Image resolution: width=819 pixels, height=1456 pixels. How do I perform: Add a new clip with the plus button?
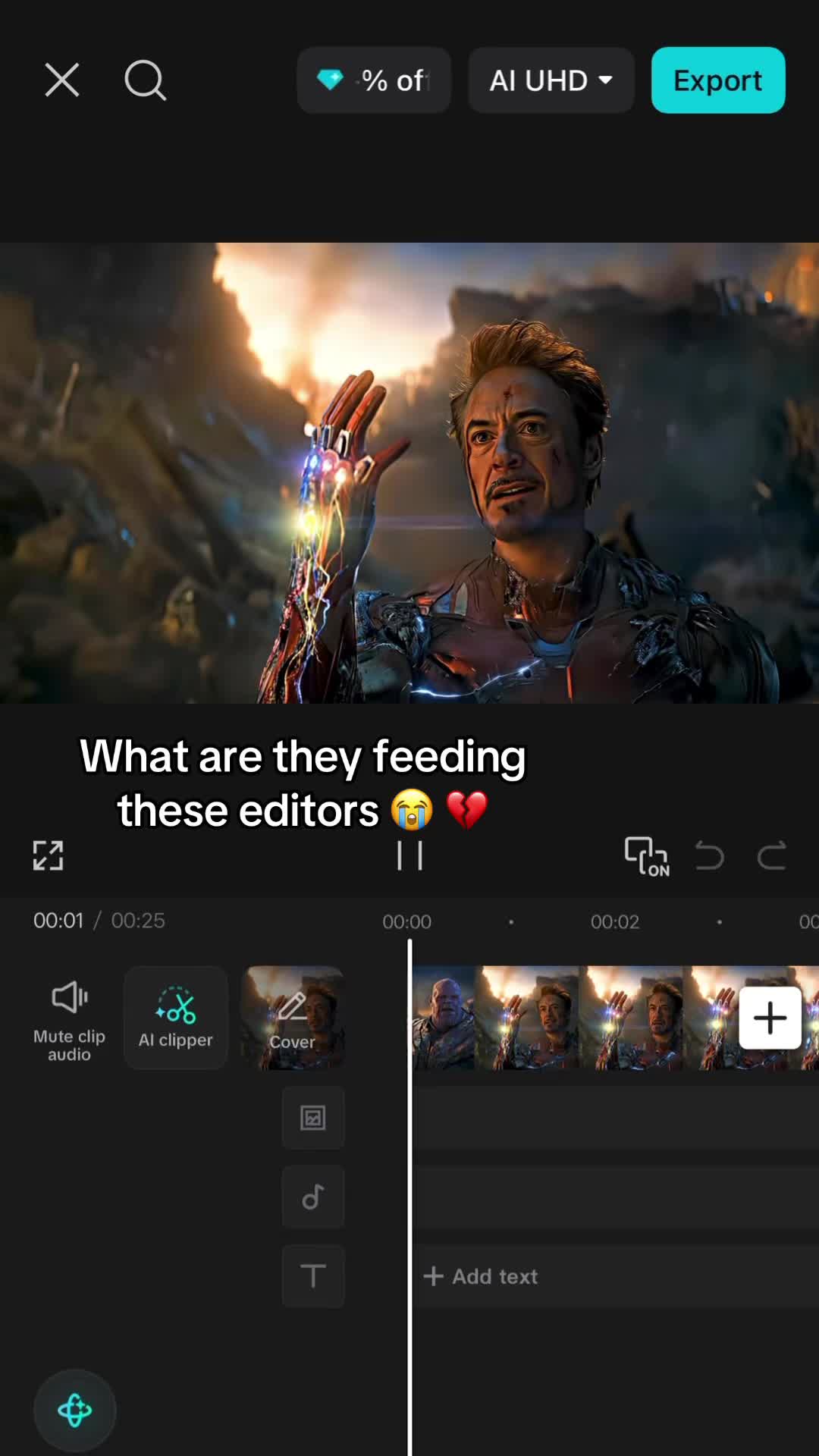point(770,1018)
